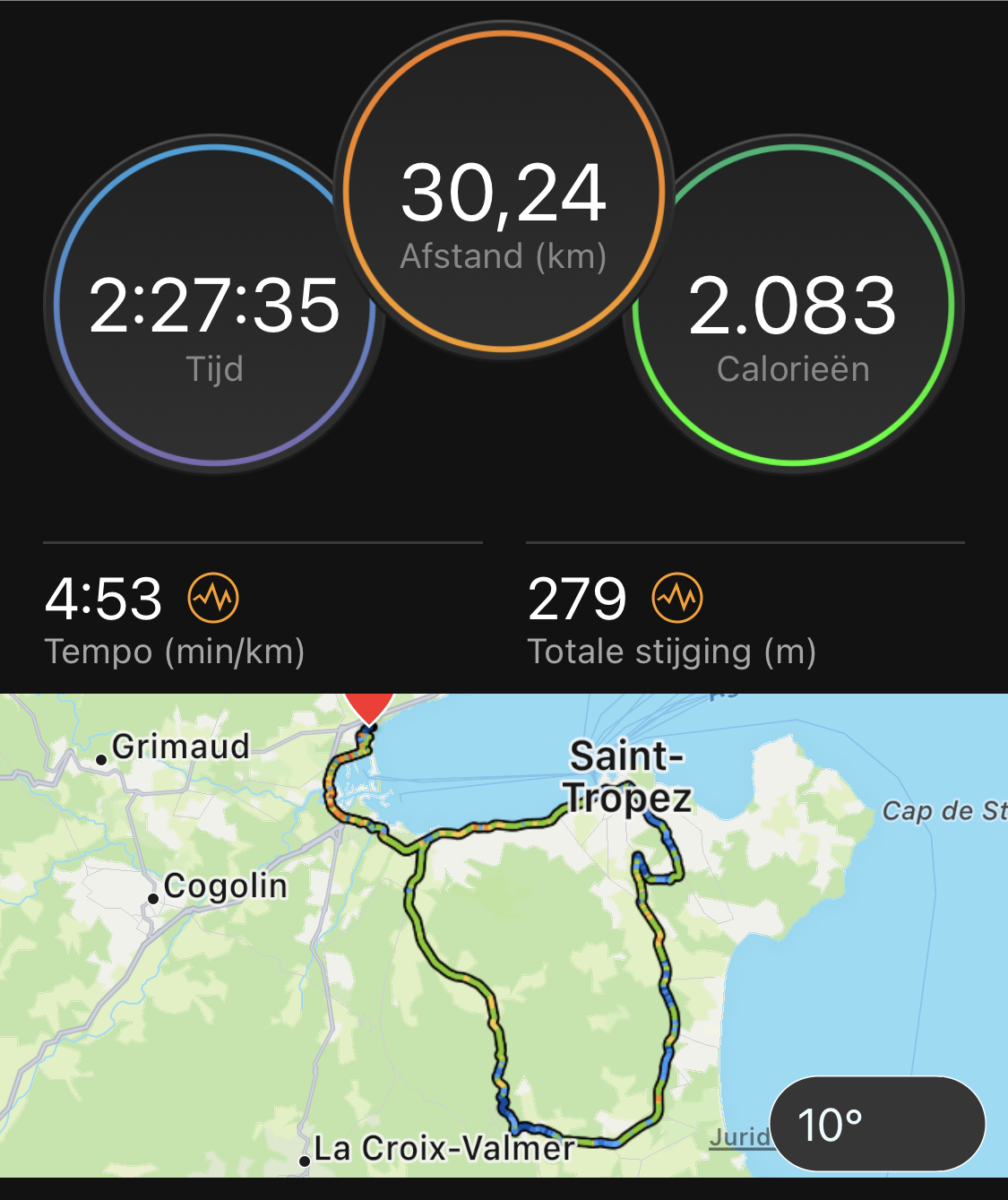Open the Juridisch legal link on map
The height and width of the screenshot is (1200, 1008).
(739, 1137)
